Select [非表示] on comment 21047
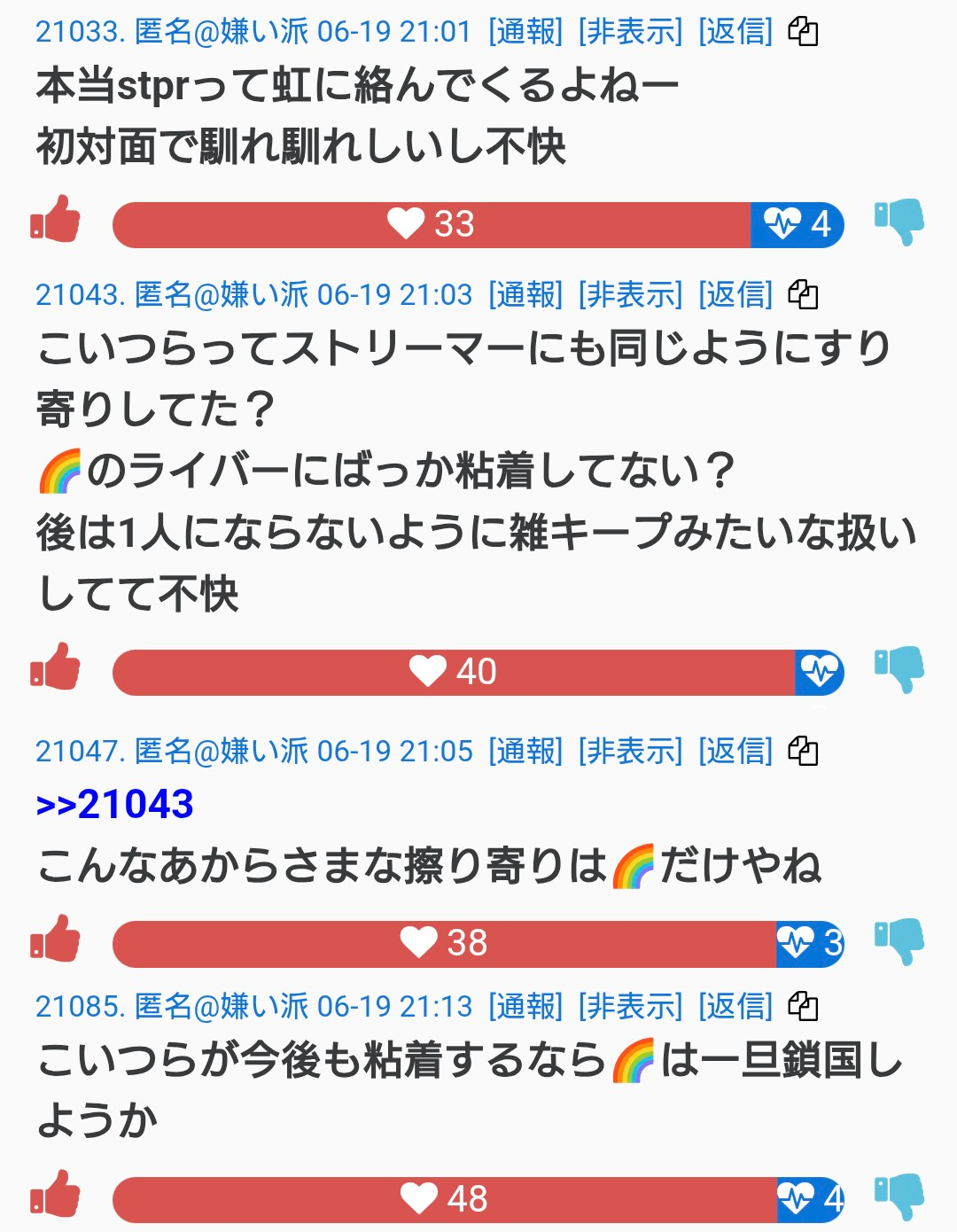The image size is (957, 1232). [630, 752]
